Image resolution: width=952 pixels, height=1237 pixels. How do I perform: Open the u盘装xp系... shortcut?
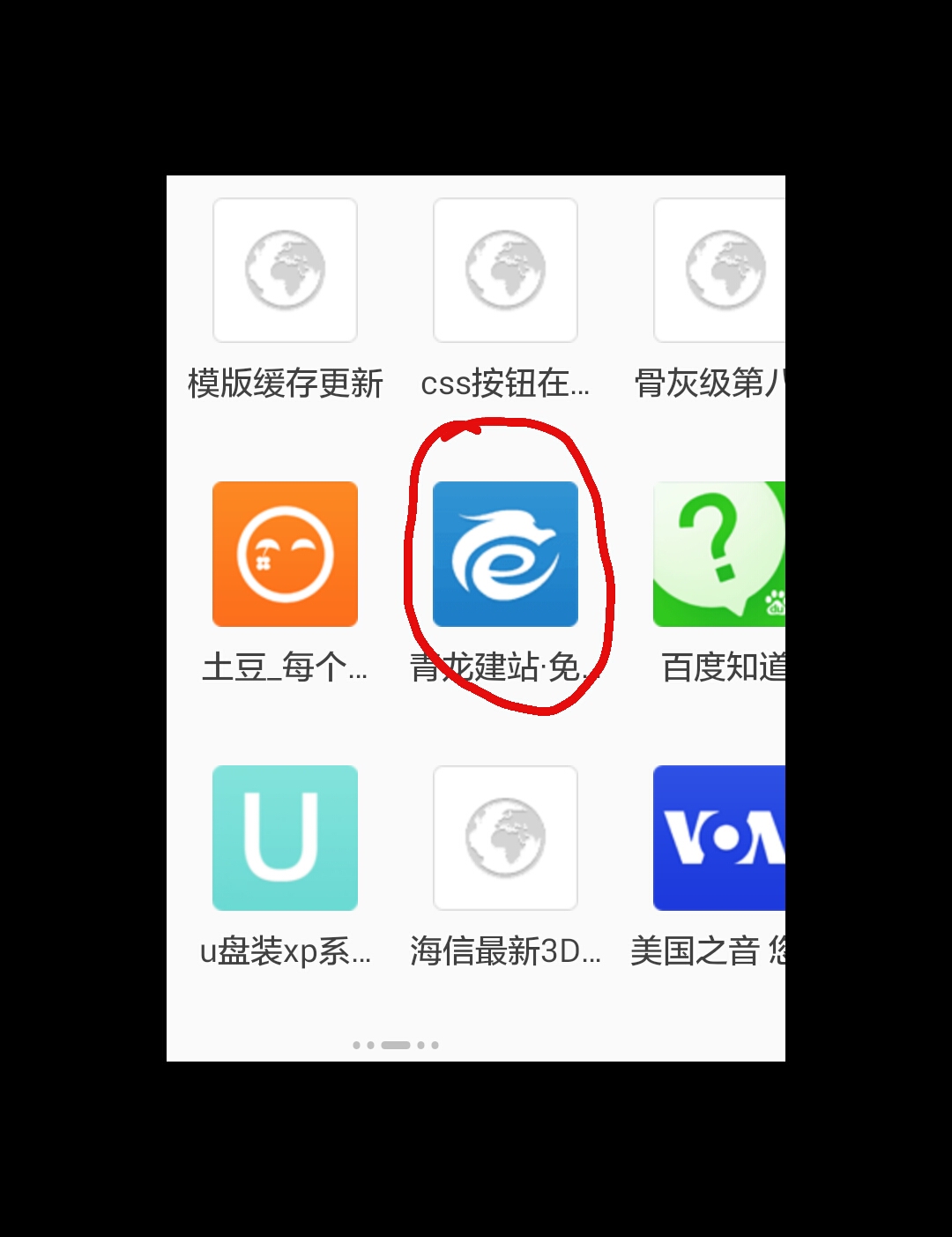[x=285, y=838]
